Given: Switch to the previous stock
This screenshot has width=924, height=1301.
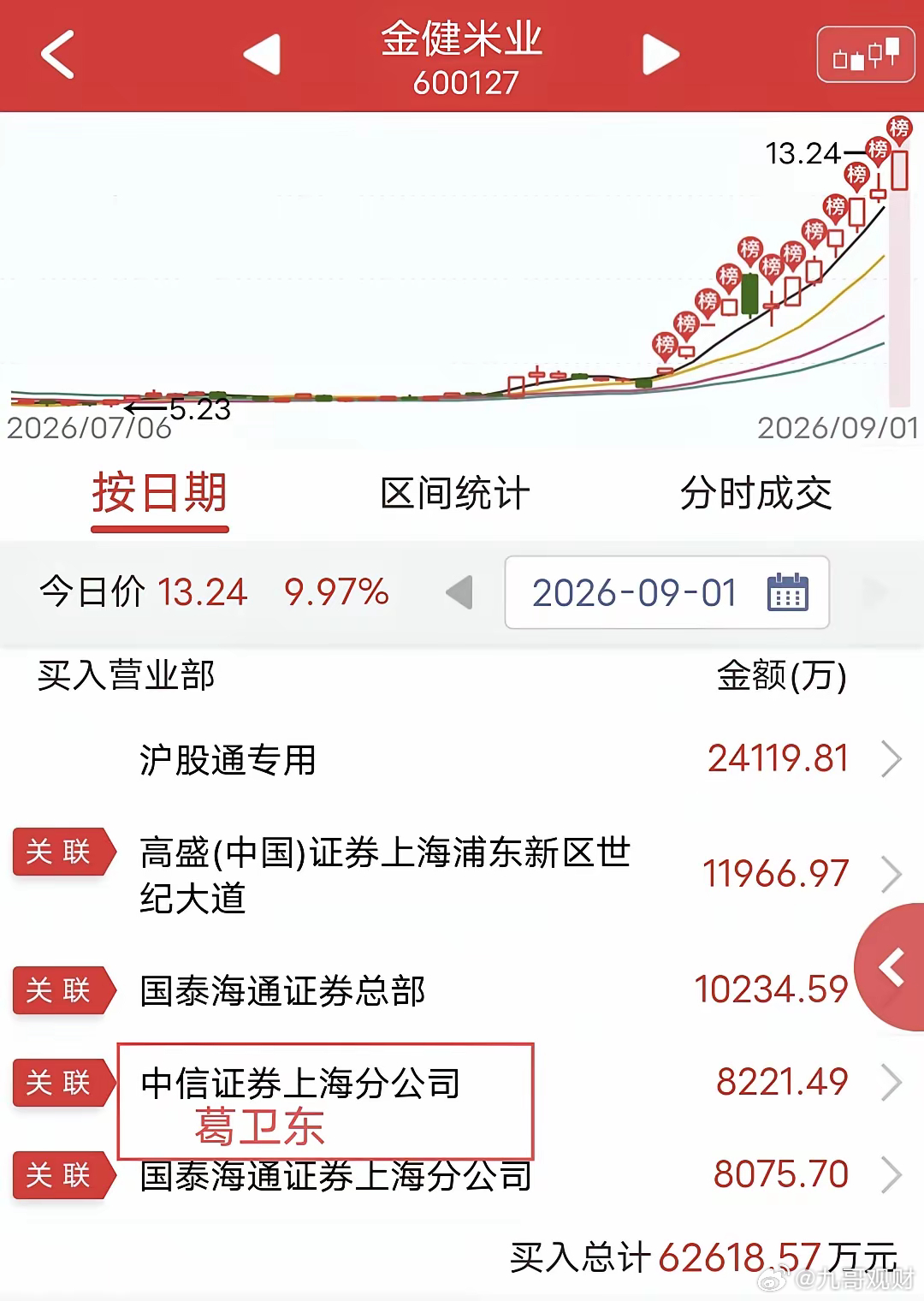Looking at the screenshot, I should (263, 55).
